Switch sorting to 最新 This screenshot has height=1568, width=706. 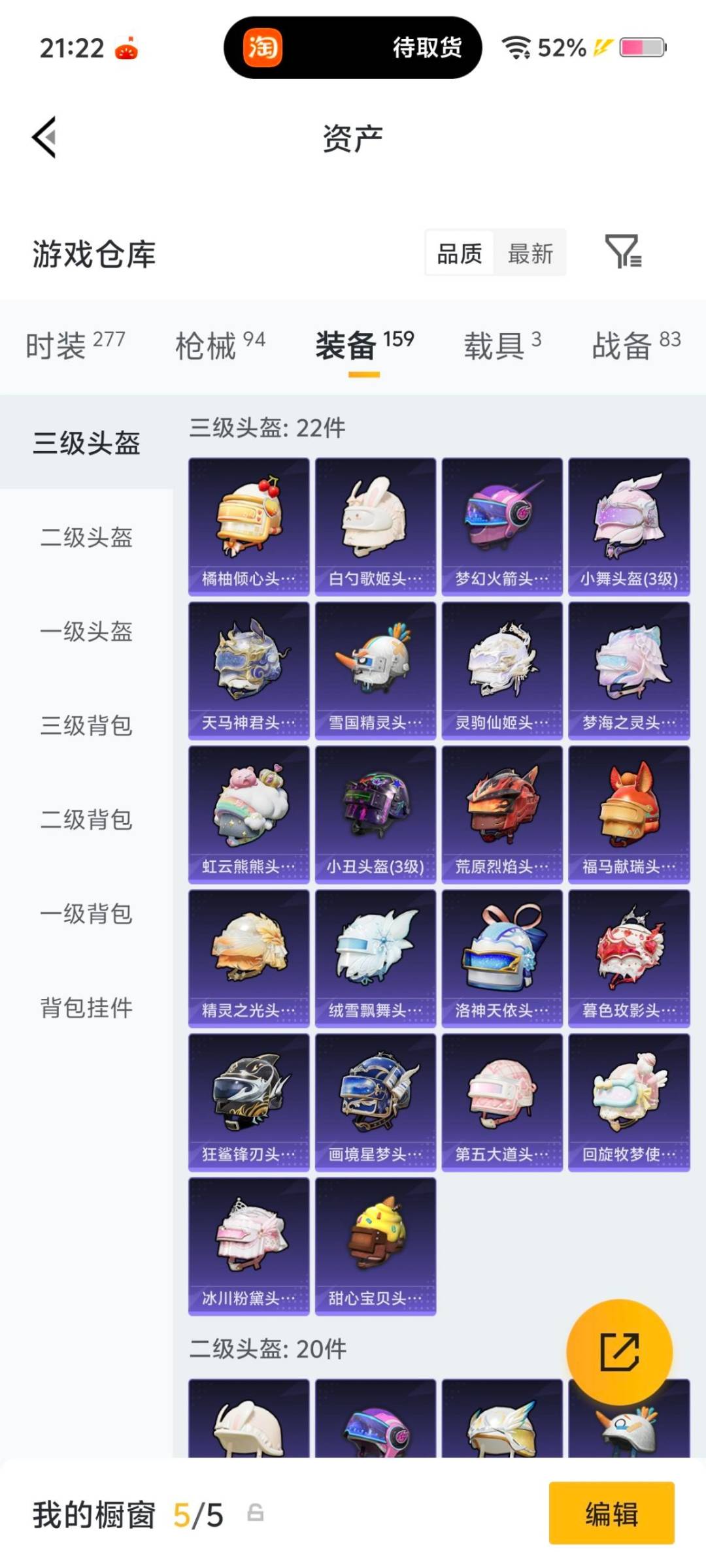coord(531,253)
